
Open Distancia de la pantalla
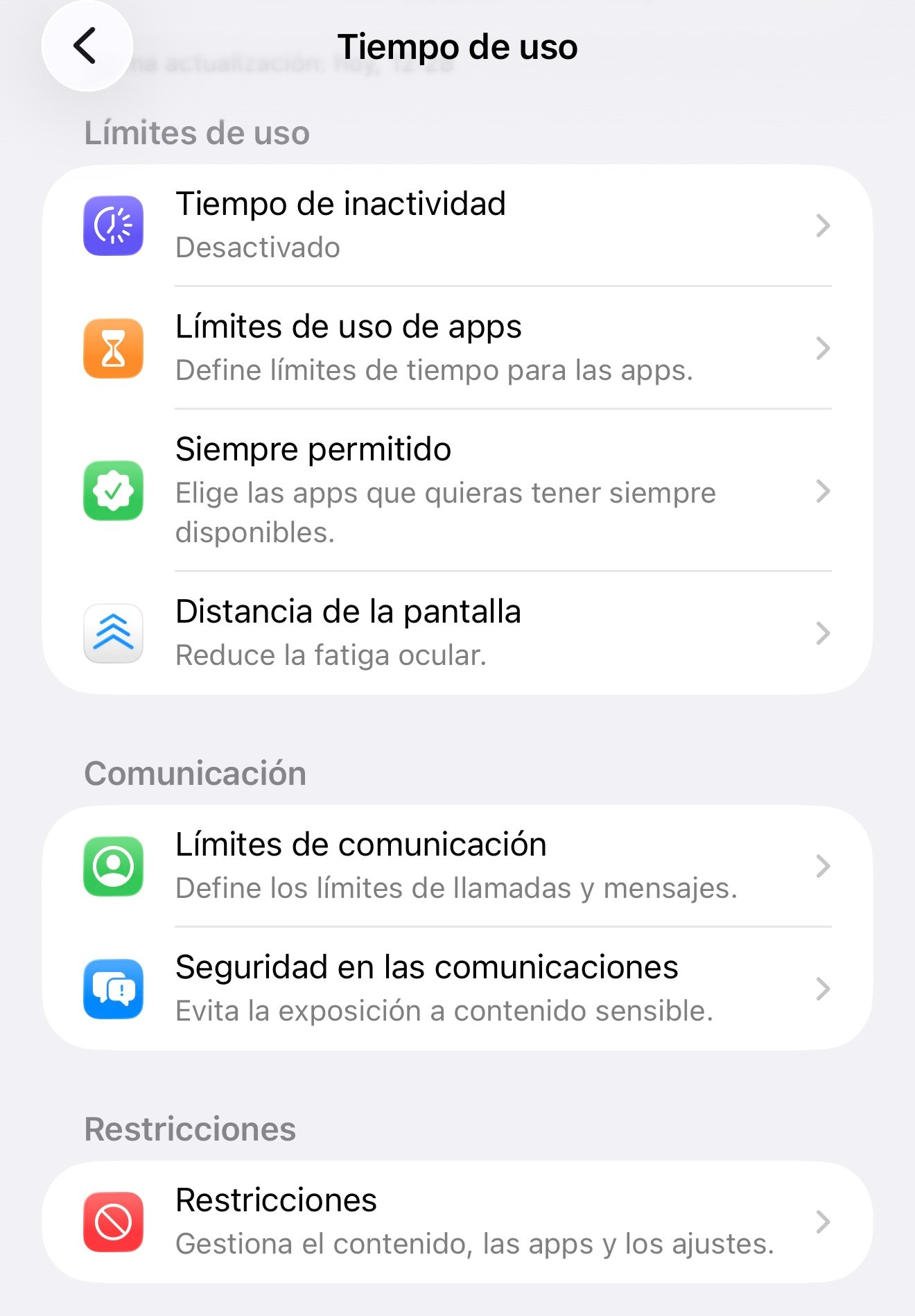tap(458, 633)
